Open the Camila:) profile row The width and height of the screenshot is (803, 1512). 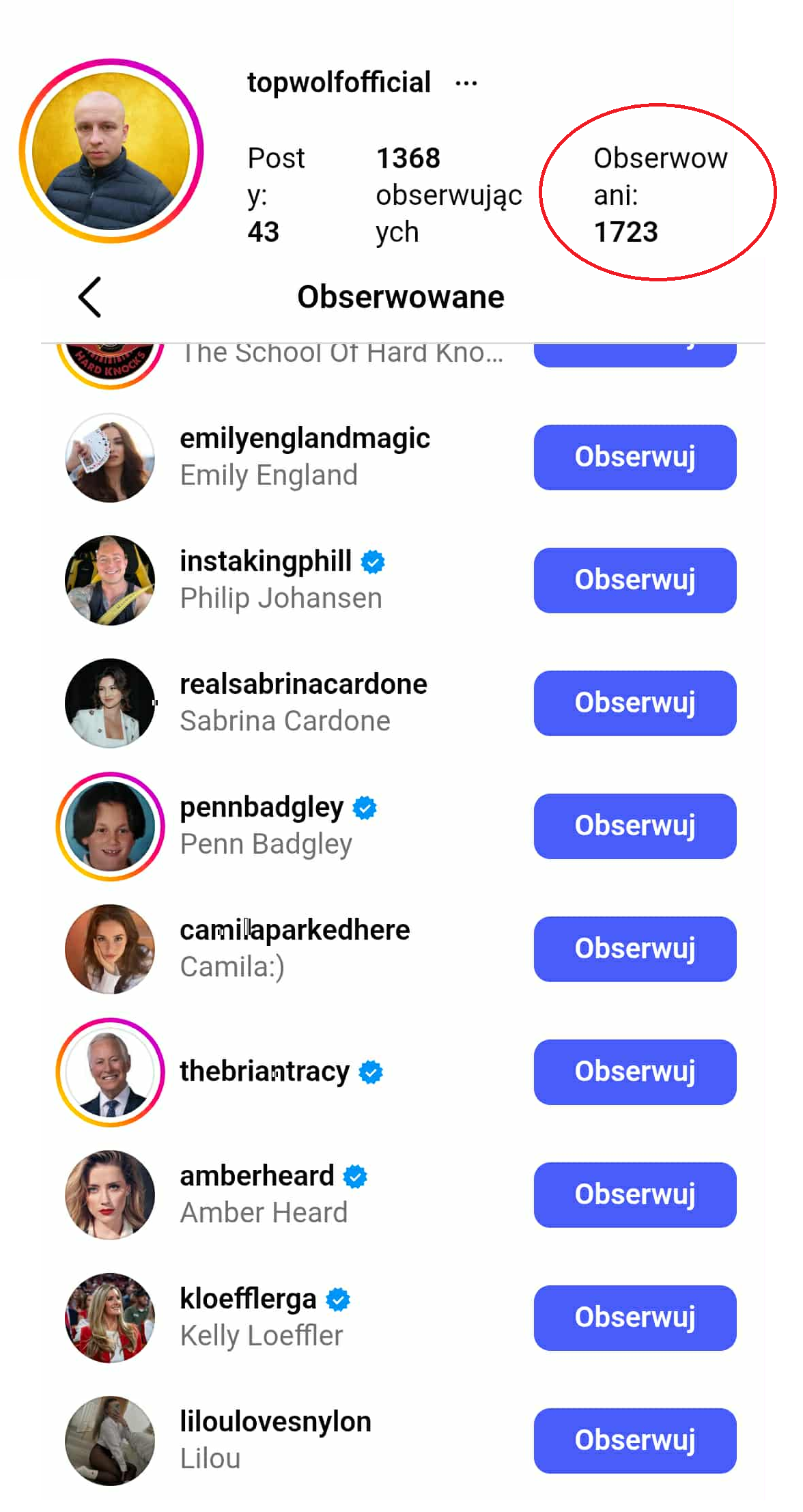click(x=294, y=948)
